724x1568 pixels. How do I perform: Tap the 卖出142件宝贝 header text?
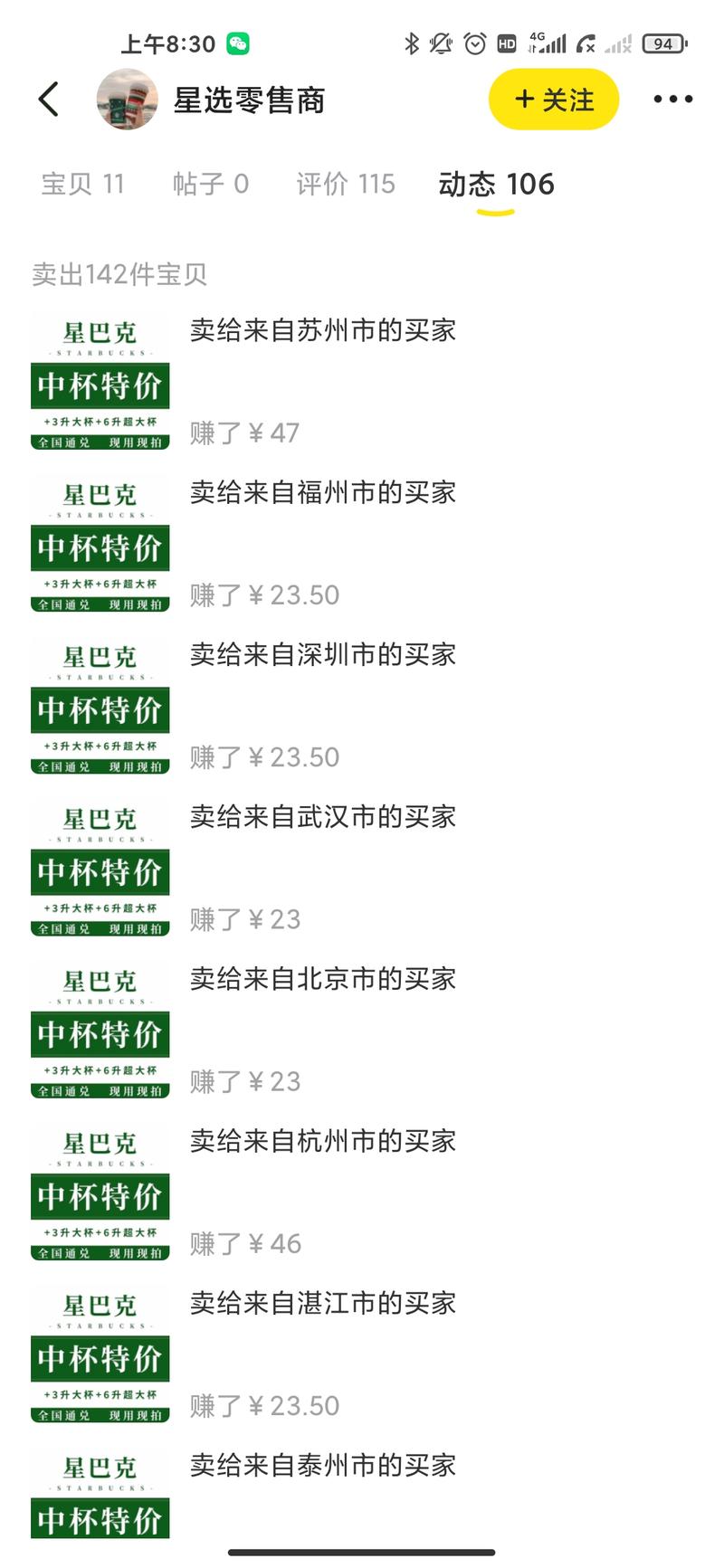tap(118, 273)
